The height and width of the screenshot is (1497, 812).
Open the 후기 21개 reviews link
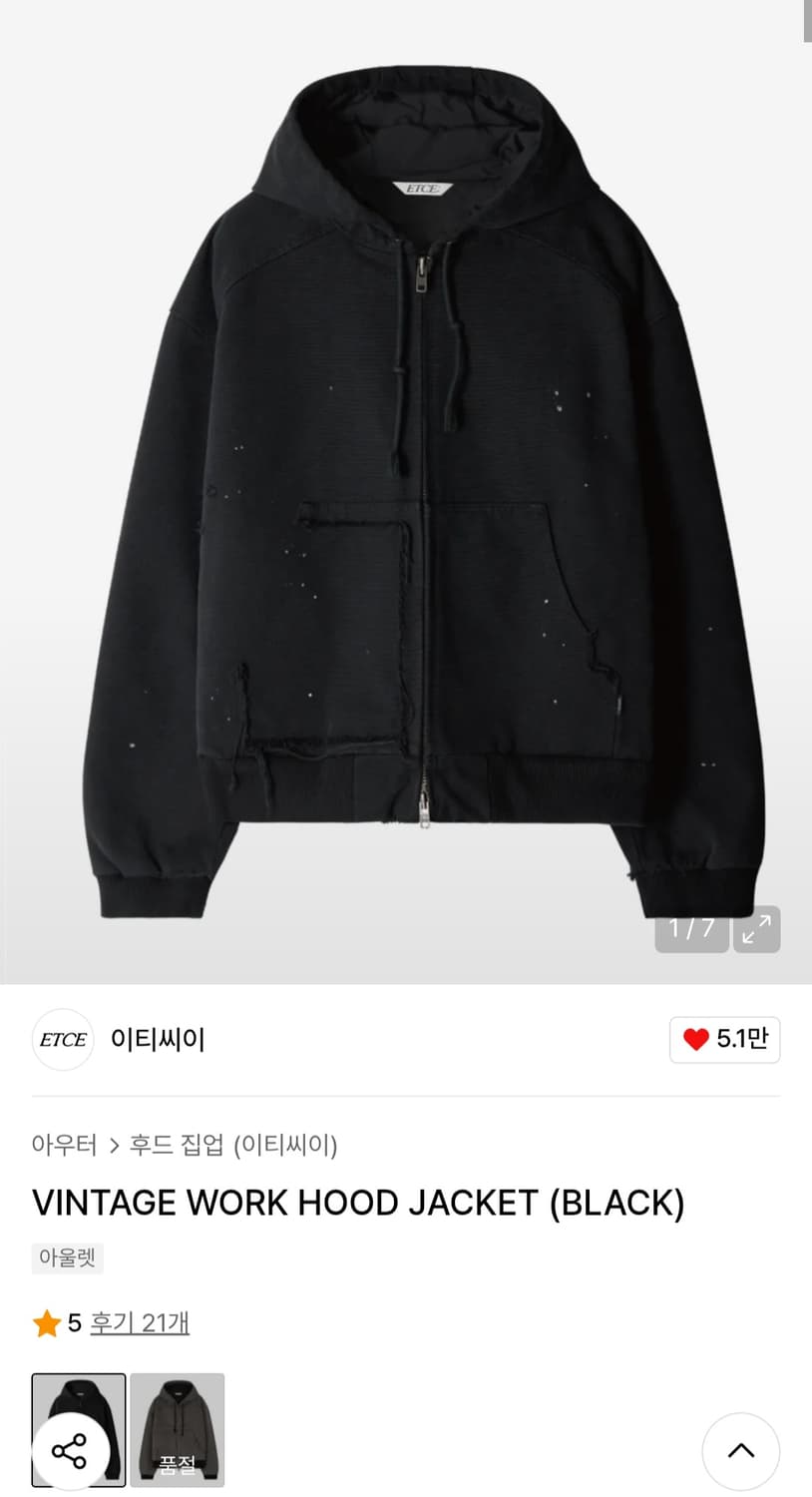[x=140, y=1321]
